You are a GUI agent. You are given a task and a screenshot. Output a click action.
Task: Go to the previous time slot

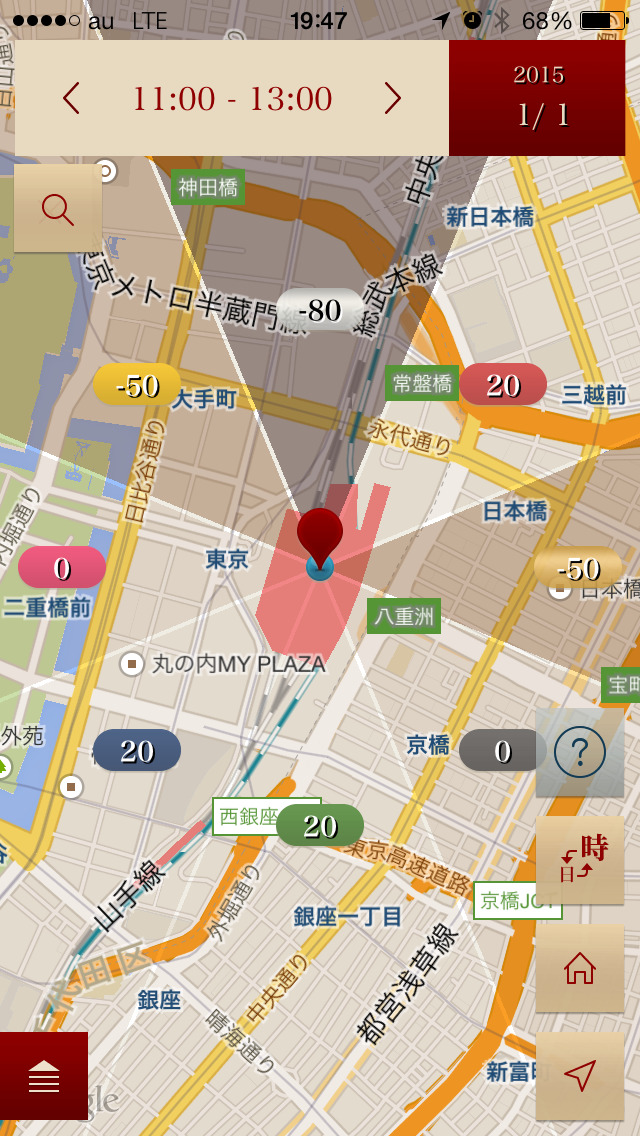pos(71,98)
